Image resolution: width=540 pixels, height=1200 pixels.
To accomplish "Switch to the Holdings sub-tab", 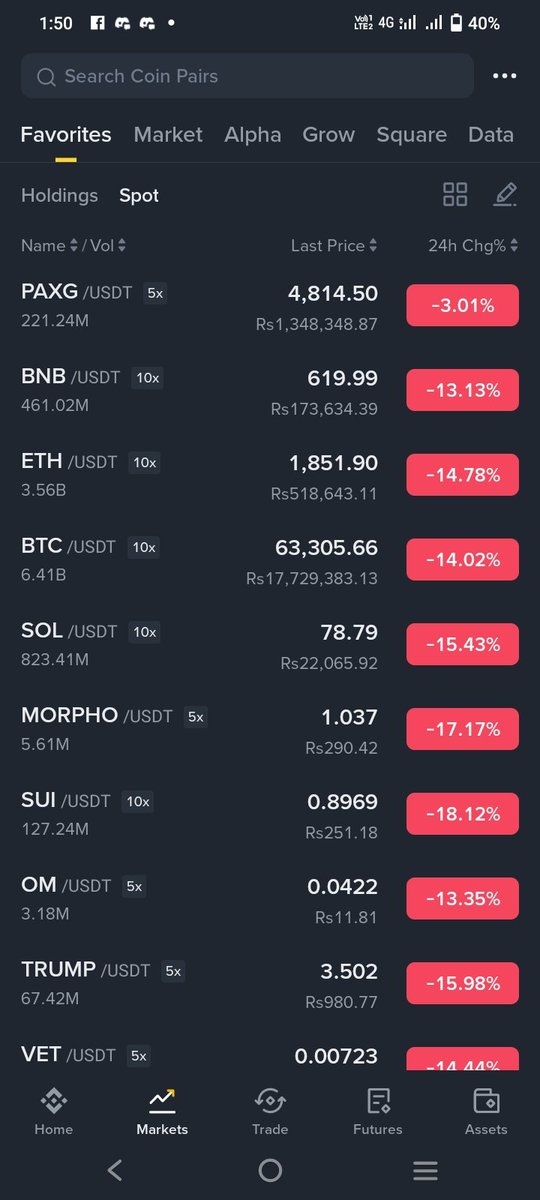I will pyautogui.click(x=60, y=196).
